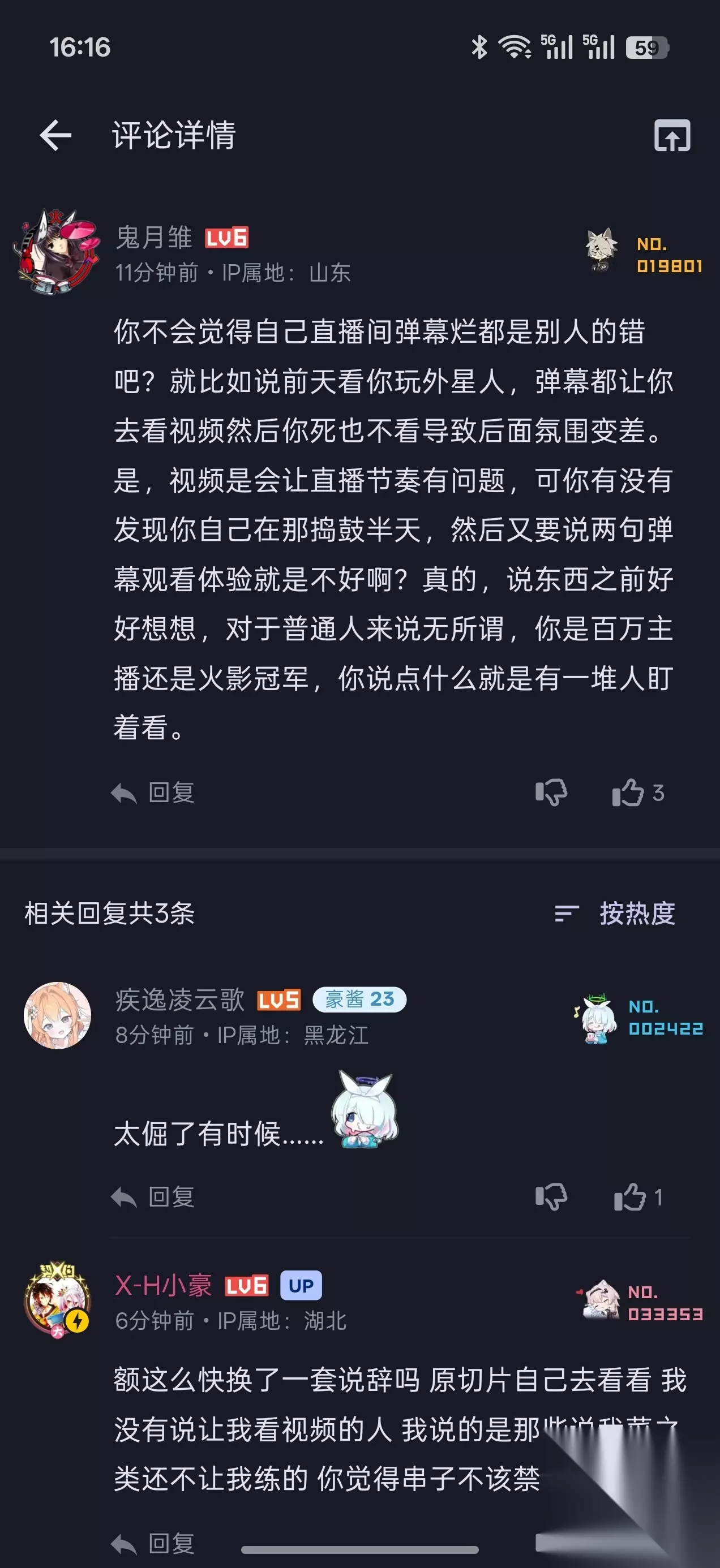Reply to X-H小豪's comment

tap(153, 1544)
